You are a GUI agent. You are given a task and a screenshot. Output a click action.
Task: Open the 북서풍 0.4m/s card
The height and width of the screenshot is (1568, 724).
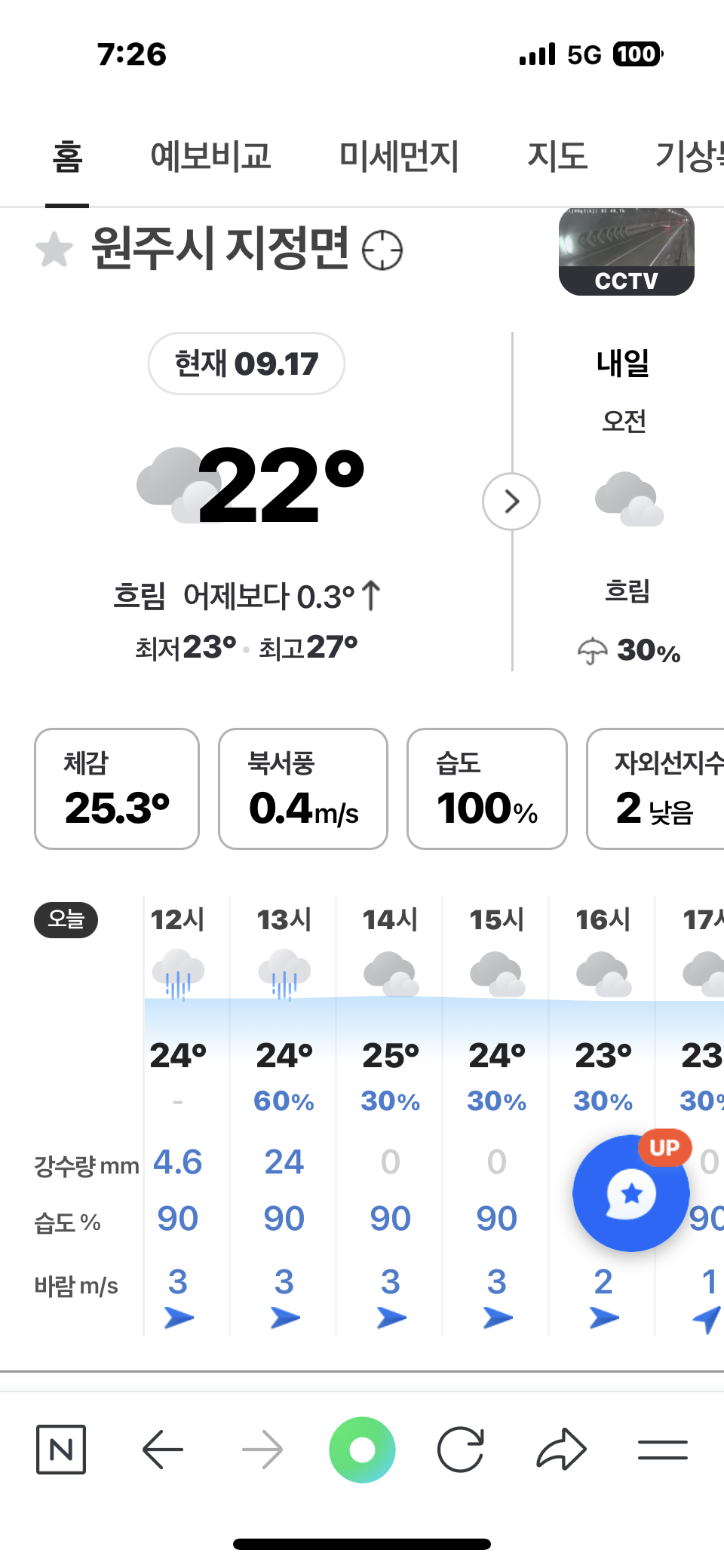coord(303,789)
